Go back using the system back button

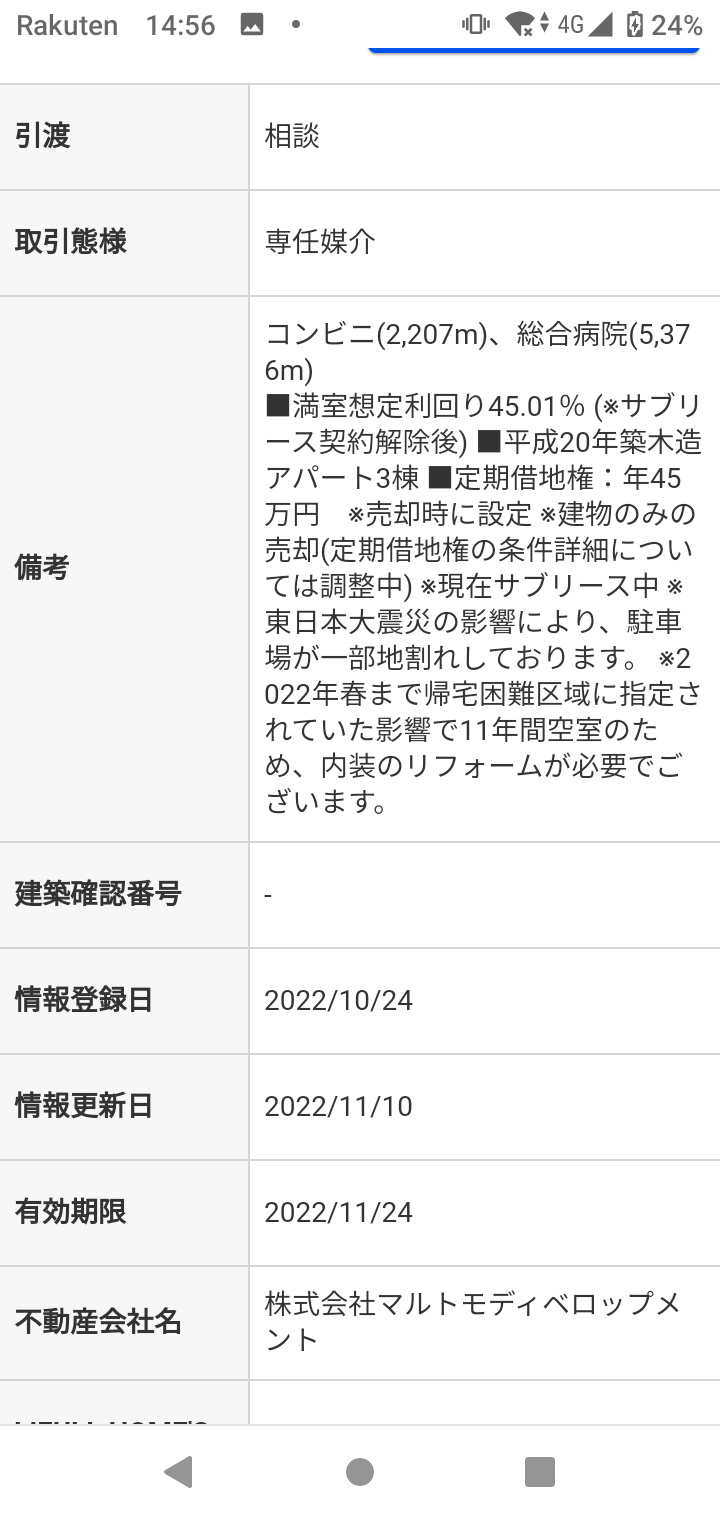coord(179,1471)
